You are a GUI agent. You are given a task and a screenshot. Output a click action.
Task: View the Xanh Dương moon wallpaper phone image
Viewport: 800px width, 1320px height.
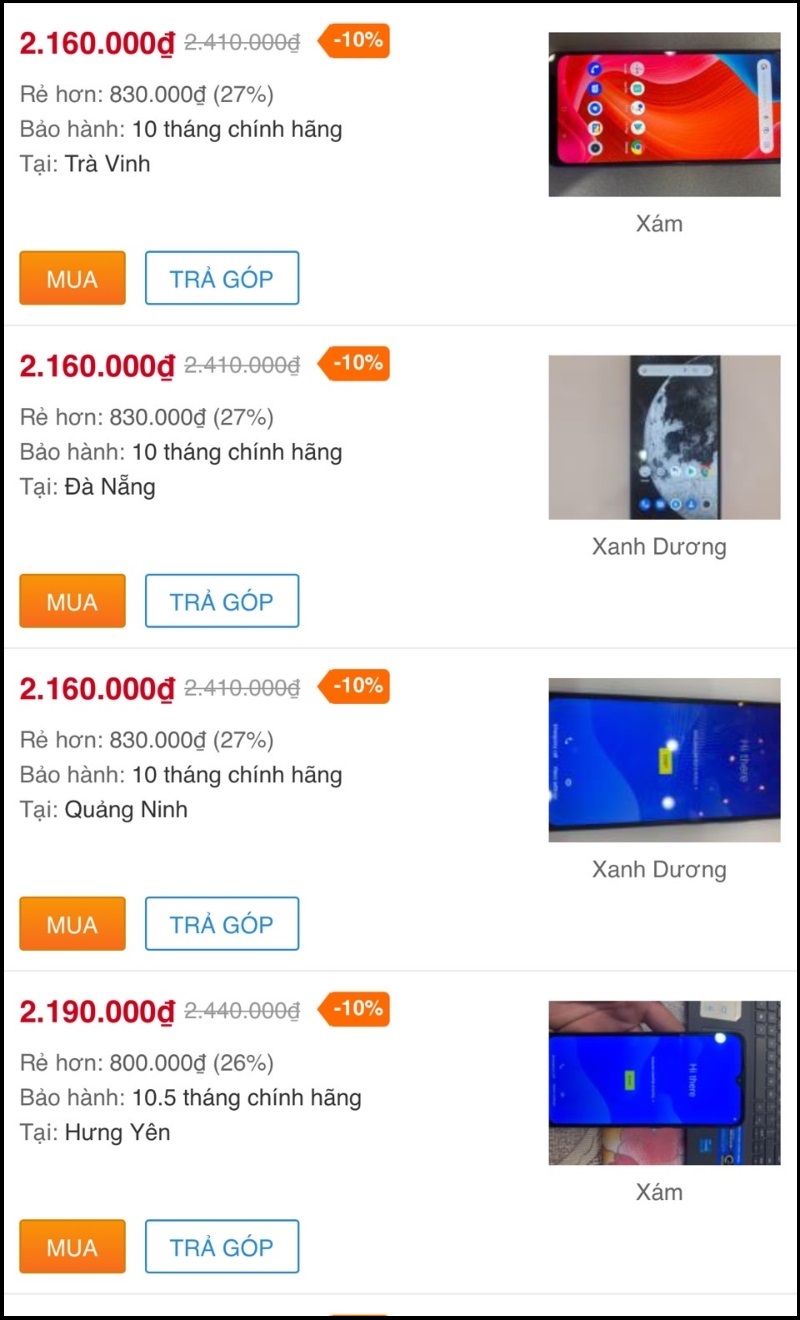tap(663, 436)
